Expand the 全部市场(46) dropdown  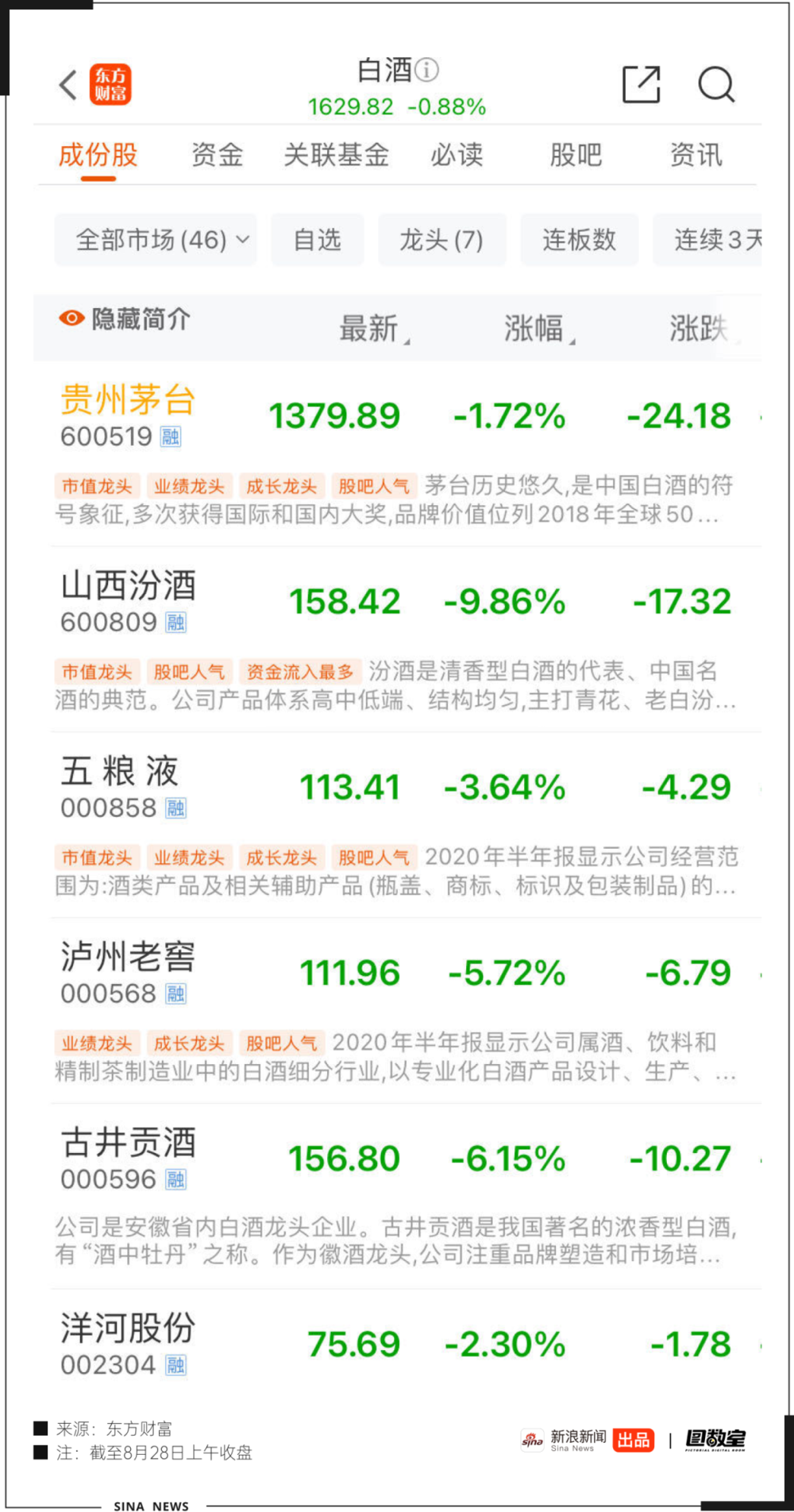[156, 239]
